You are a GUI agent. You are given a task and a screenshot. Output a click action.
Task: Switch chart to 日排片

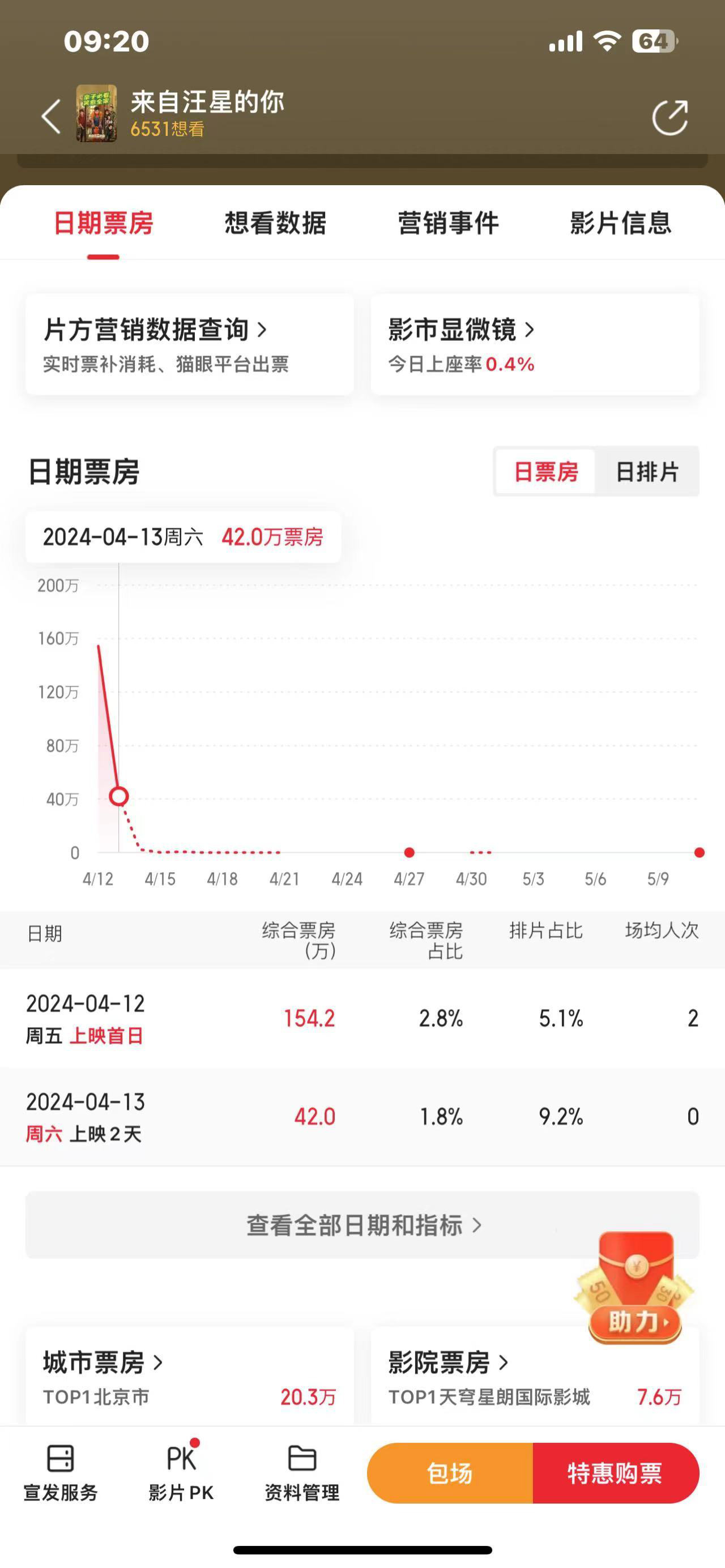pos(647,472)
